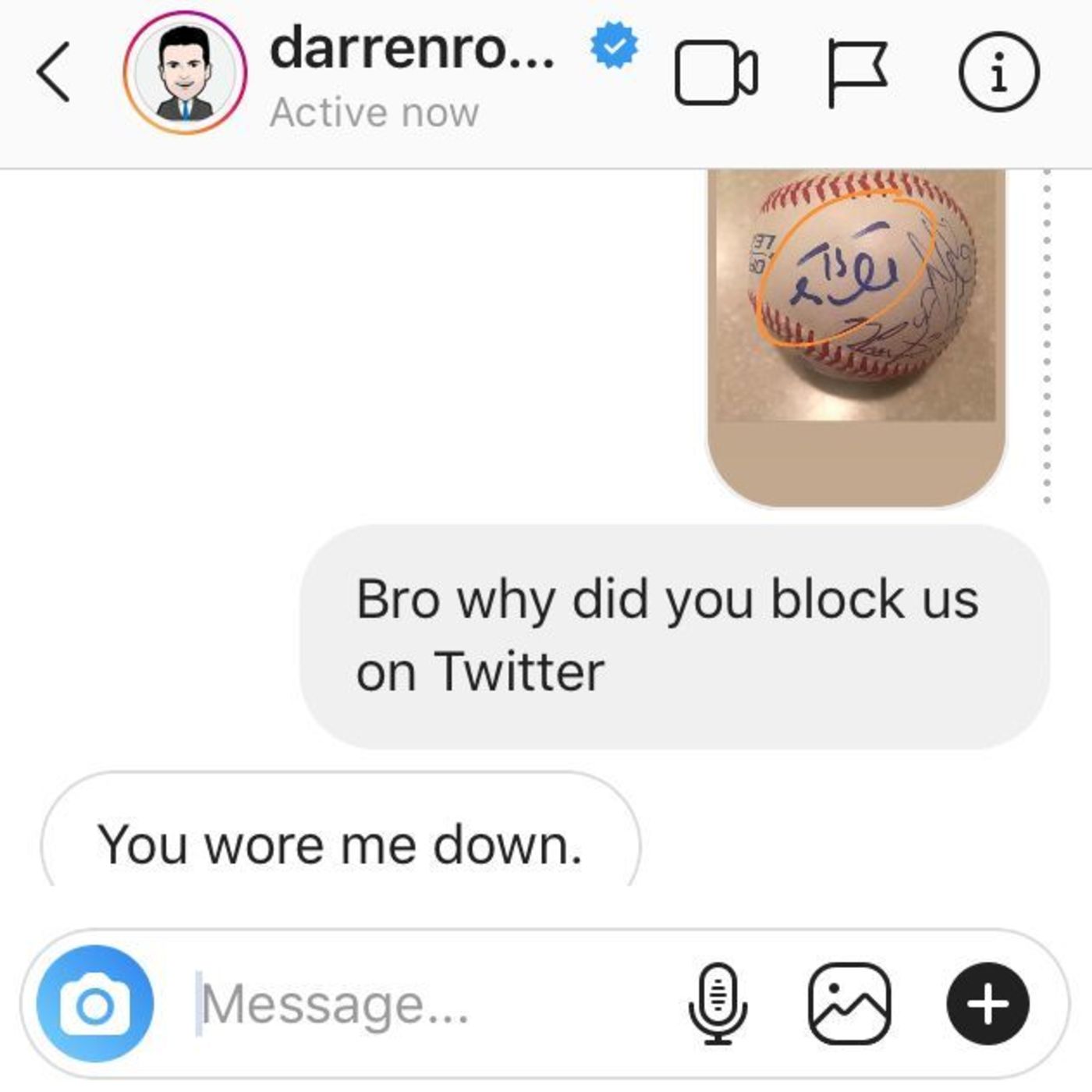Viewport: 1092px width, 1092px height.
Task: Focus the Message text field
Action: (421, 1004)
